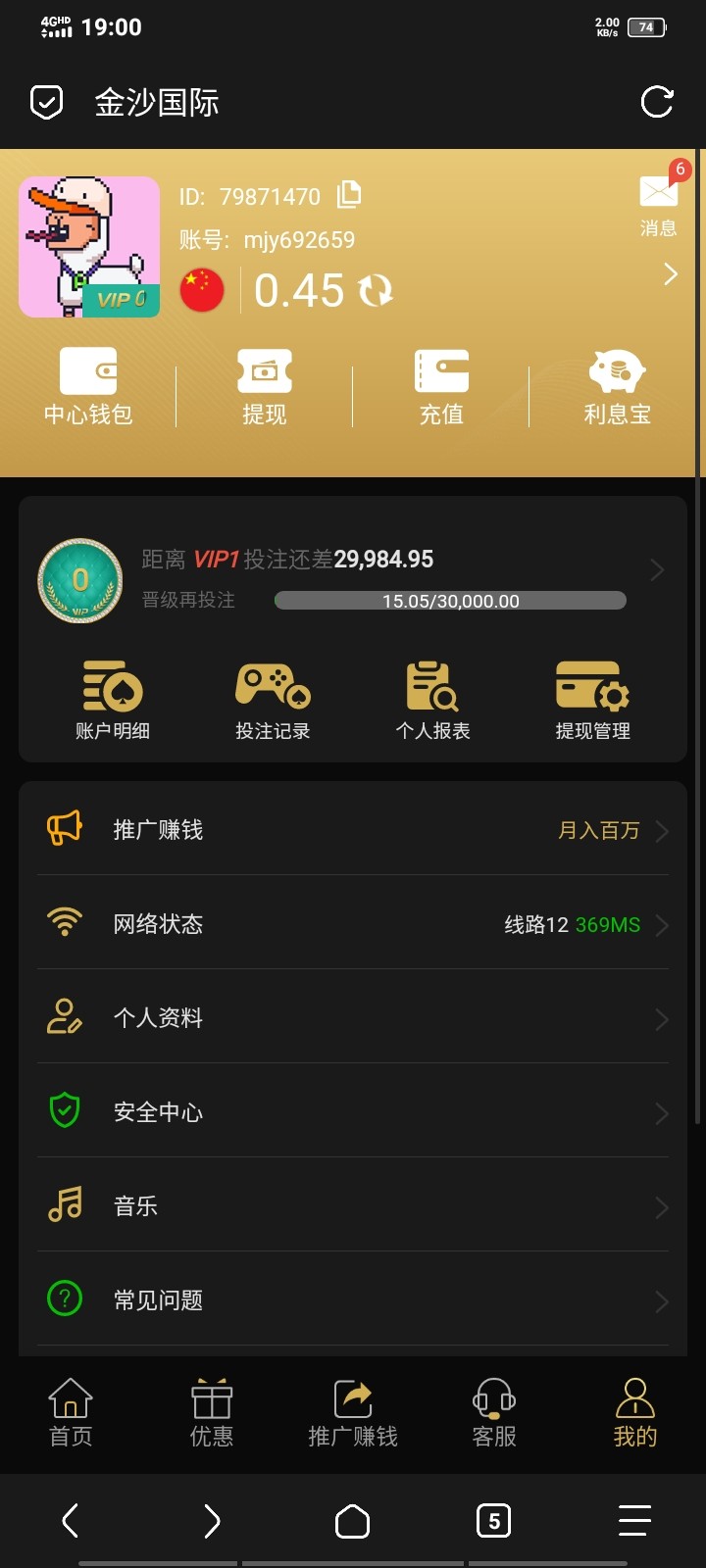
Task: Open 投注记录 betting records
Action: (x=273, y=700)
